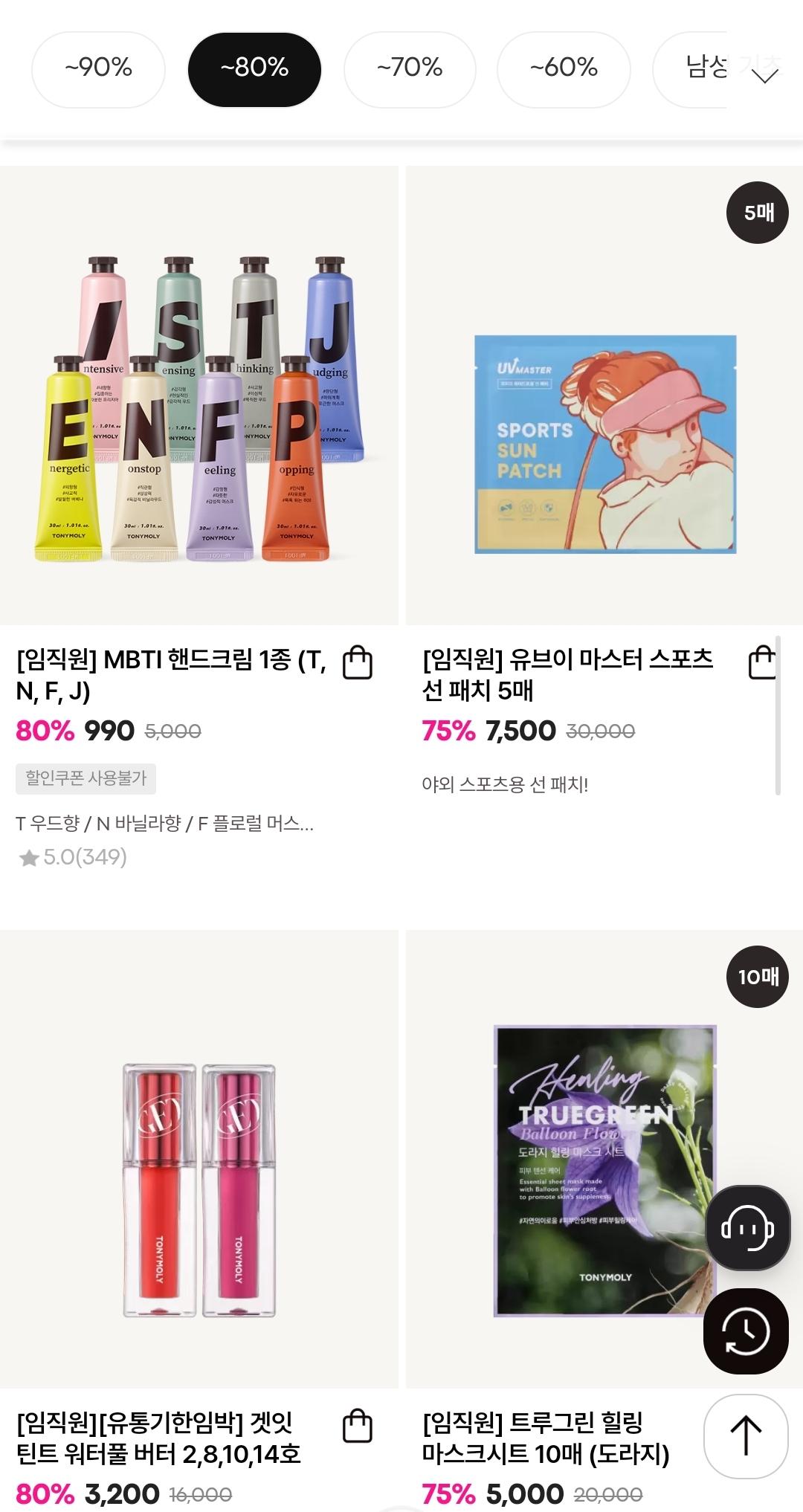
Task: Jump back to top with arrow button
Action: point(746,1435)
